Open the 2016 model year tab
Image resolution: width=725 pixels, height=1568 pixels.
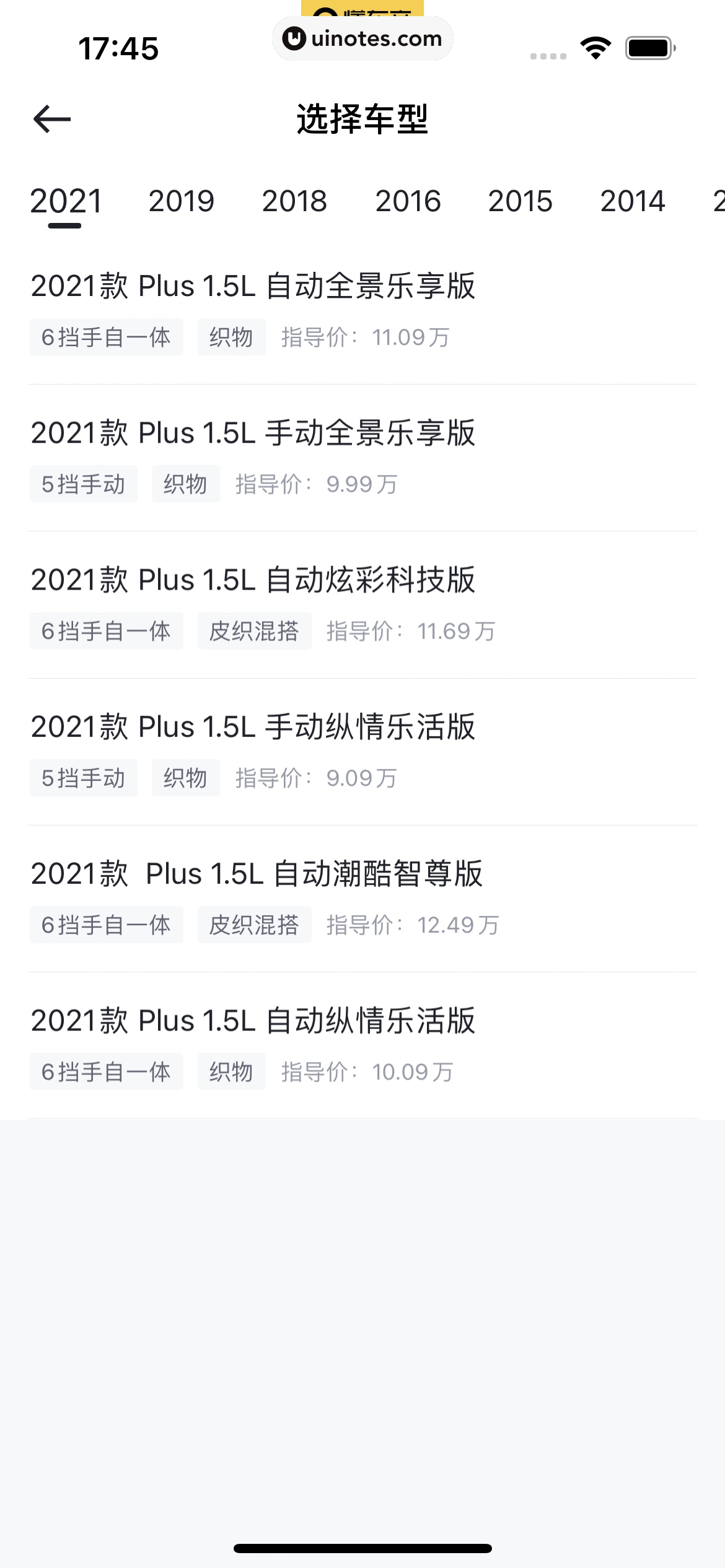(x=408, y=201)
